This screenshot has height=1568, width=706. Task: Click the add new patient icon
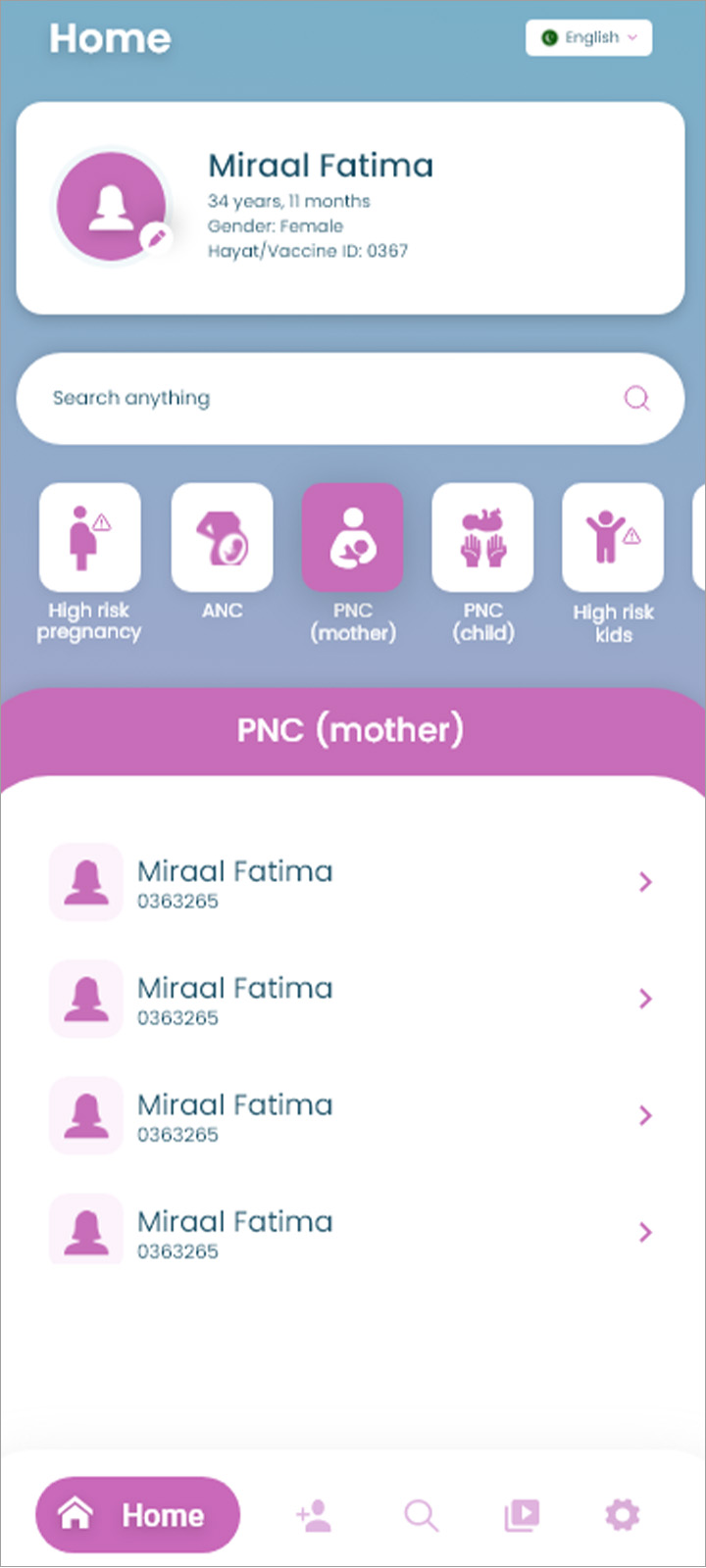[x=314, y=1514]
